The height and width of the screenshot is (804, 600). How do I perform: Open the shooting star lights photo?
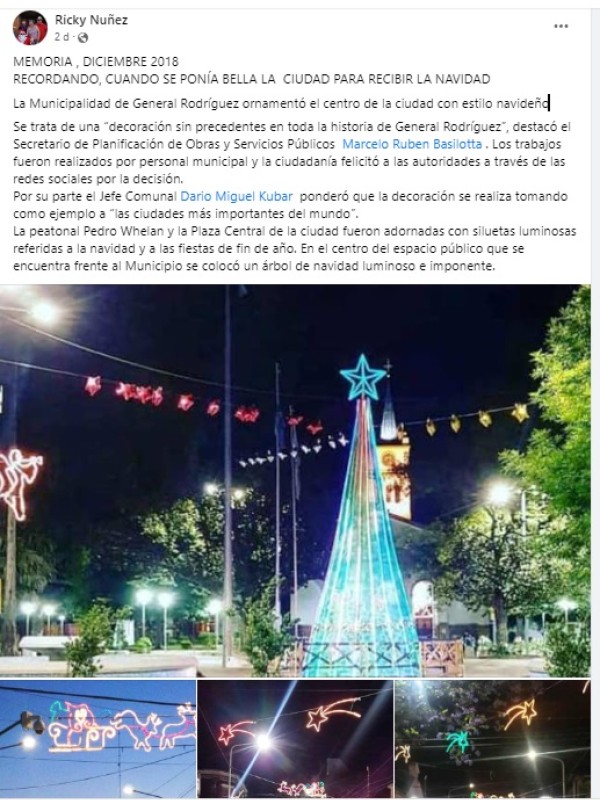(294, 739)
